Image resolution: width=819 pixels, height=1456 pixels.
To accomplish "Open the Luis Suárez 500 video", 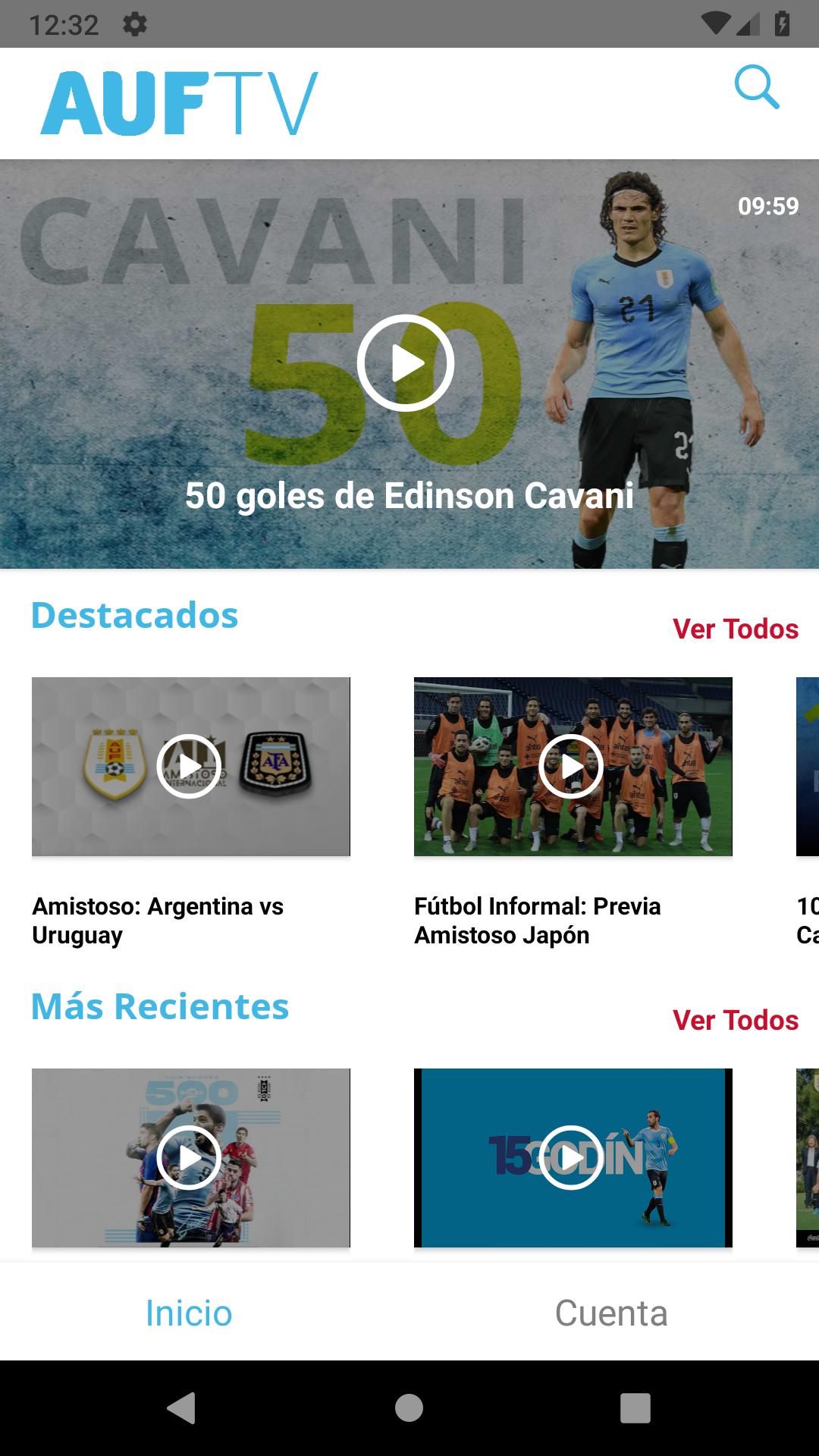I will 190,1157.
